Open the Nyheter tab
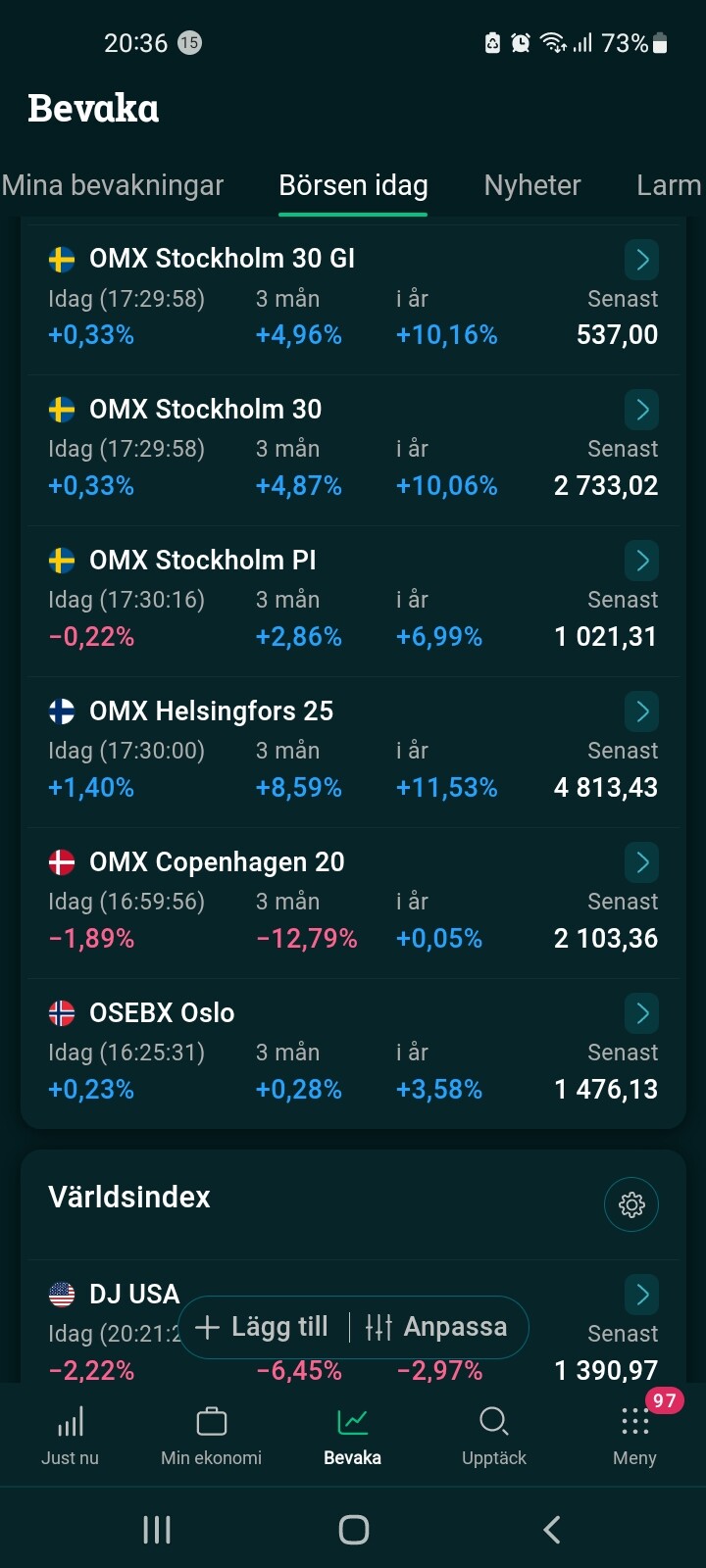This screenshot has height=1568, width=706. [532, 185]
